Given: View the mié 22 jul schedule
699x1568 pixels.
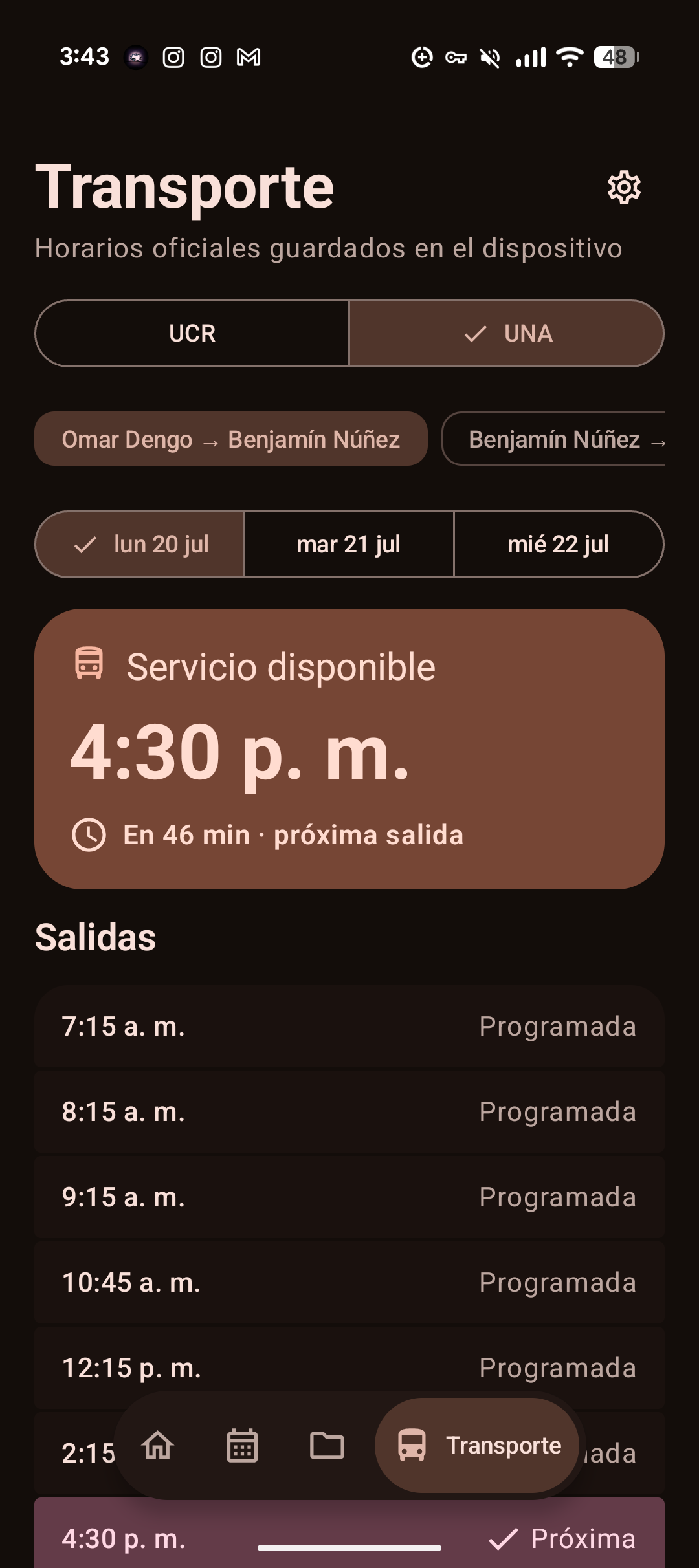Looking at the screenshot, I should [559, 544].
